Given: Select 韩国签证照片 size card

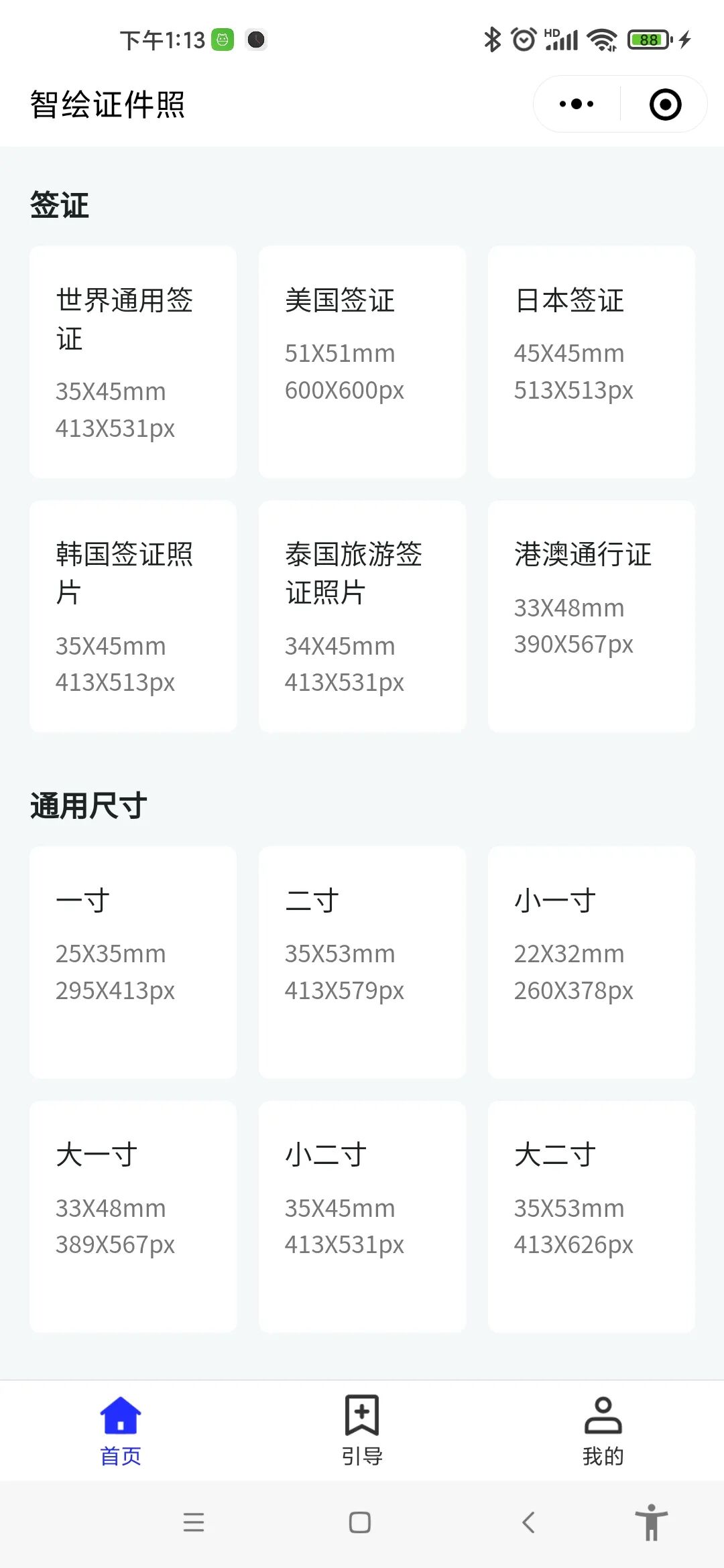Looking at the screenshot, I should tap(133, 616).
